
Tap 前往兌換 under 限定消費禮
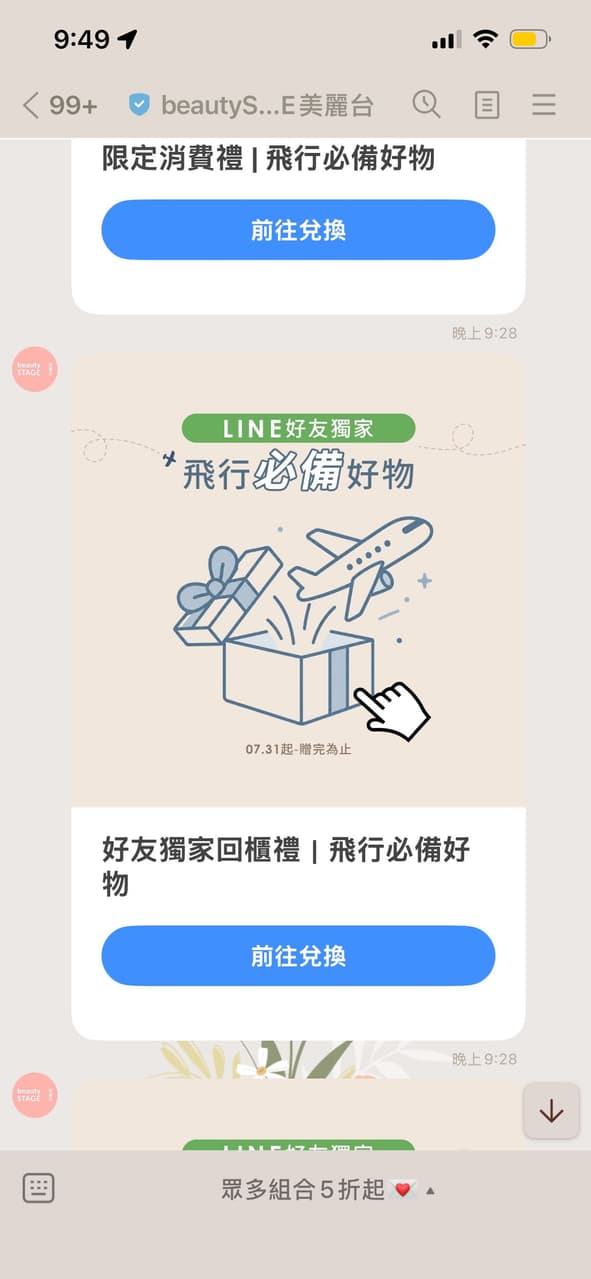click(x=298, y=230)
